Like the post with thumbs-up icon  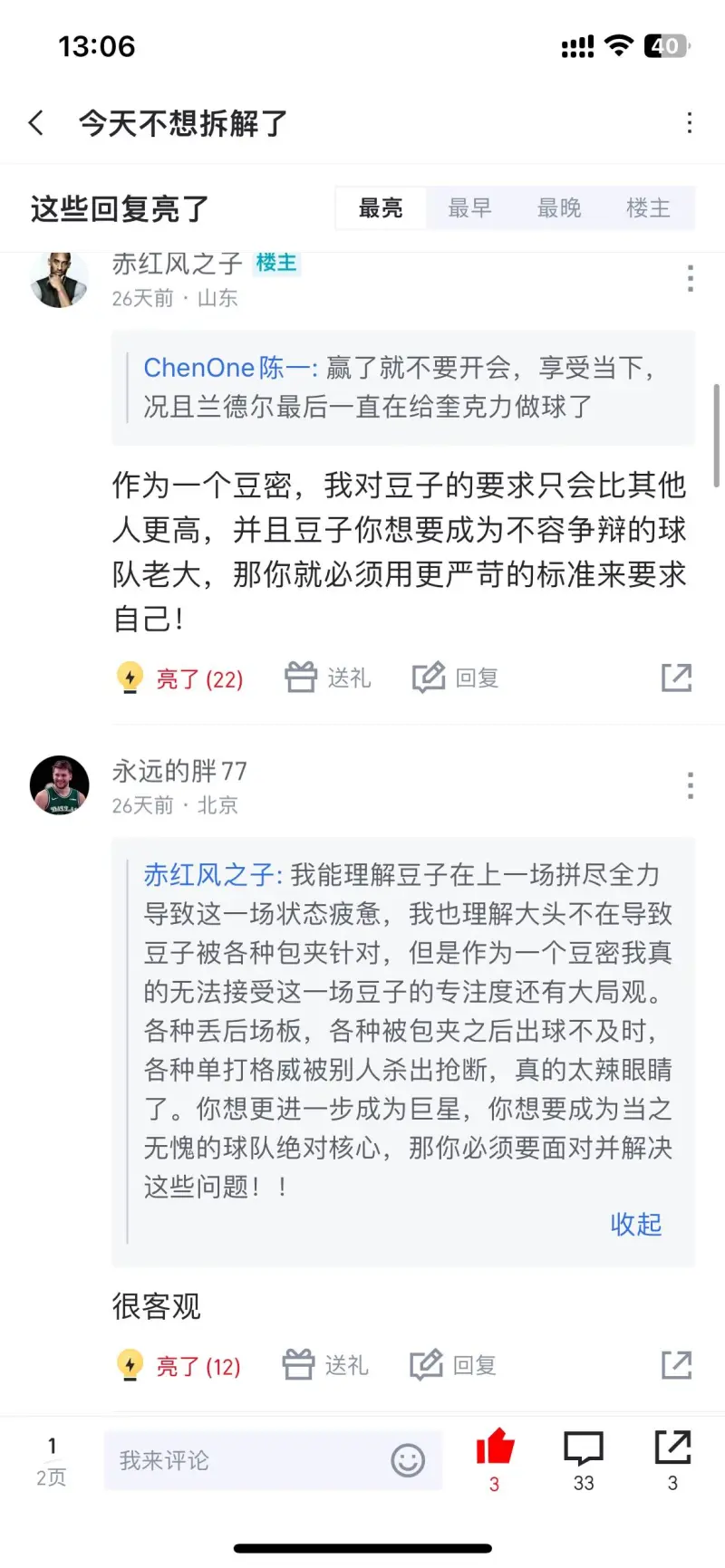pos(495,1449)
